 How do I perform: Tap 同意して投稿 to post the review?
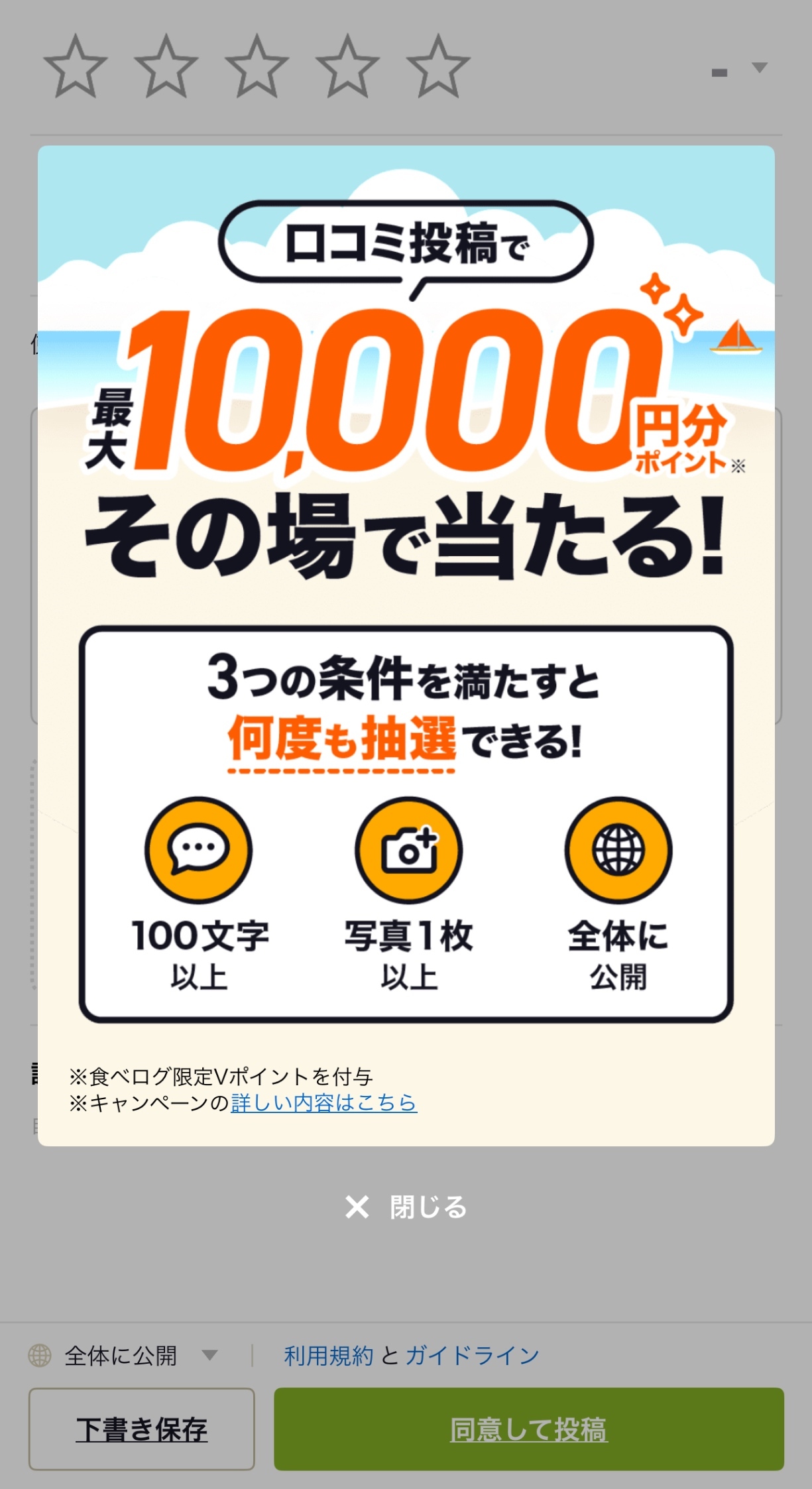tap(528, 1429)
